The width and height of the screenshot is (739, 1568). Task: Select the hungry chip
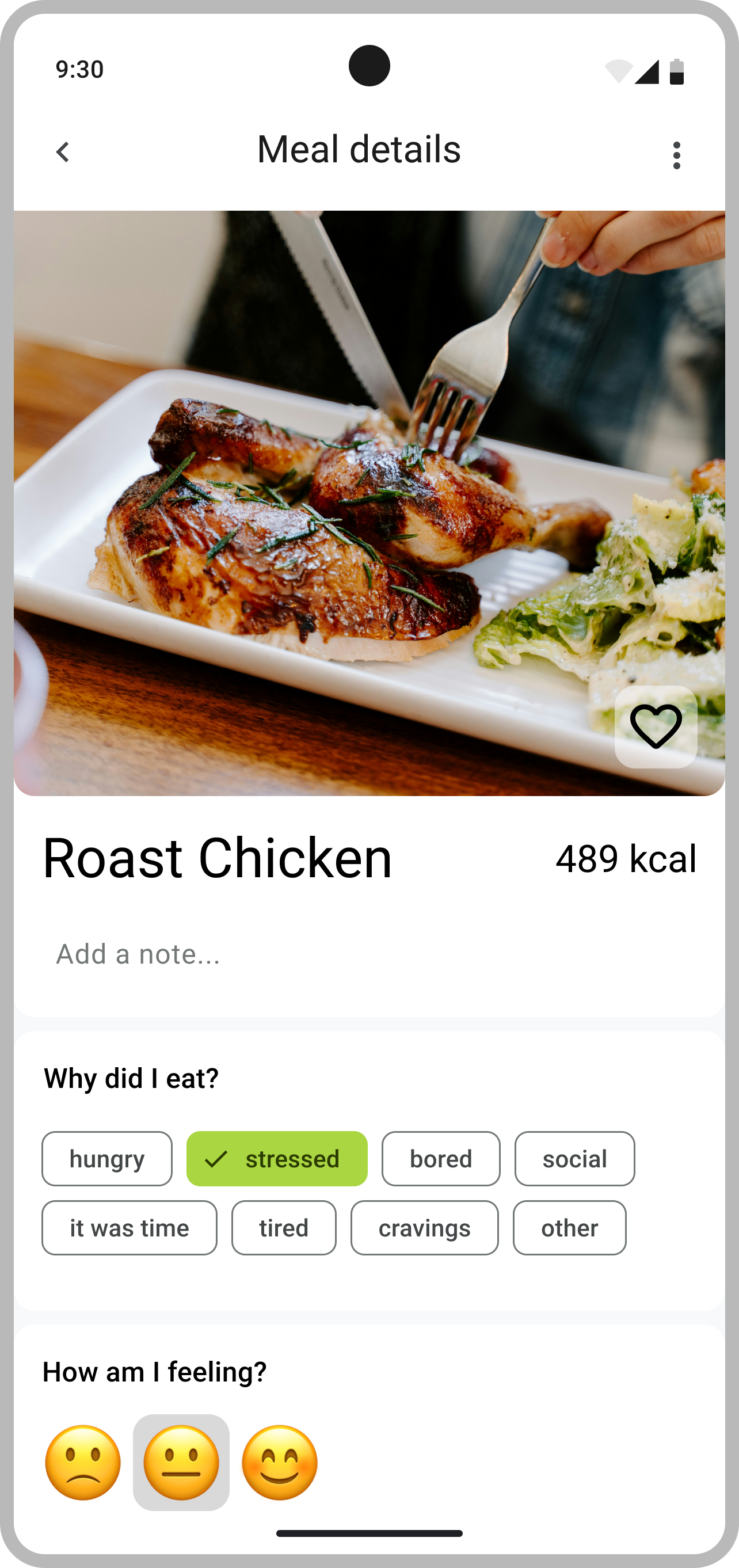coord(107,1159)
